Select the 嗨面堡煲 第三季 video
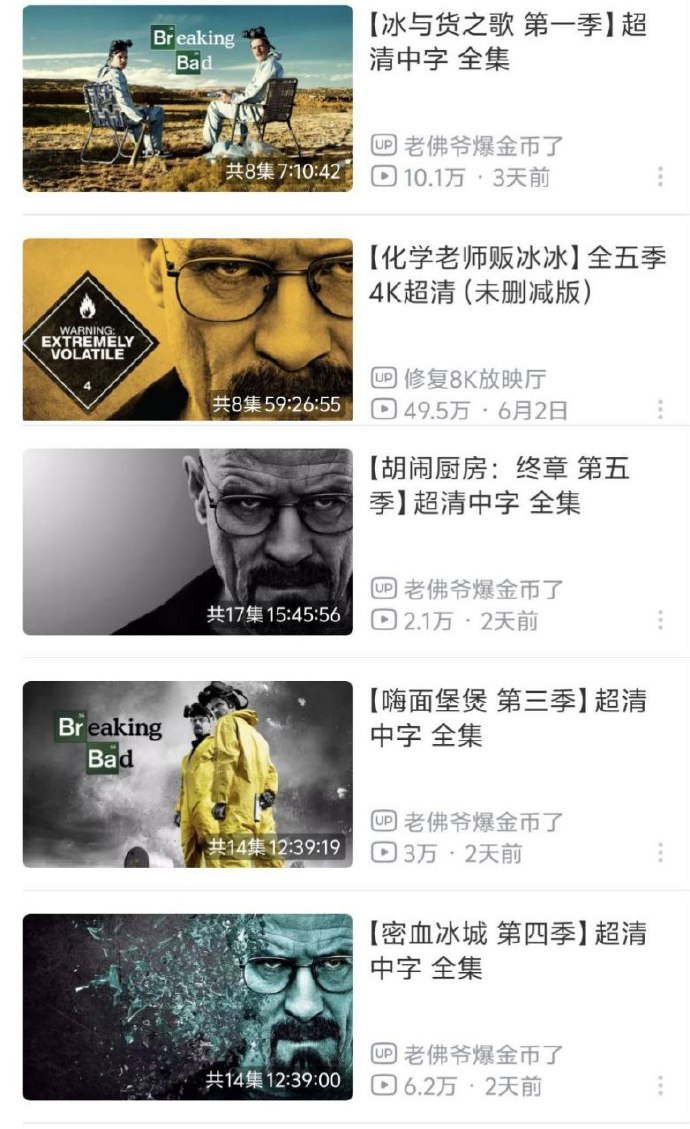690x1129 pixels. [x=188, y=774]
